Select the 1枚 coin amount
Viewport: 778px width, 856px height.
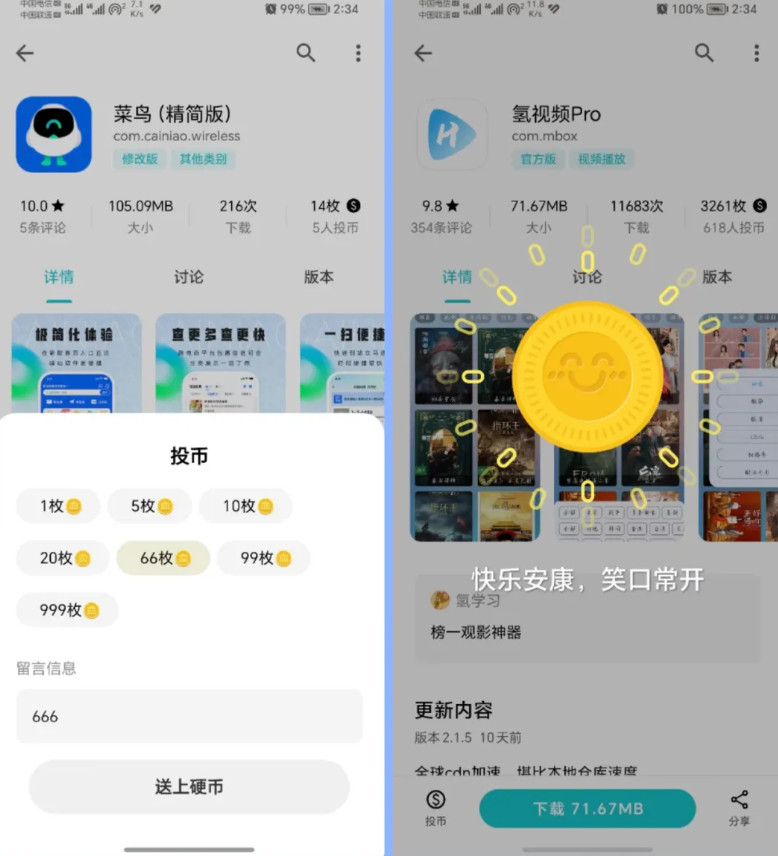[x=57, y=506]
